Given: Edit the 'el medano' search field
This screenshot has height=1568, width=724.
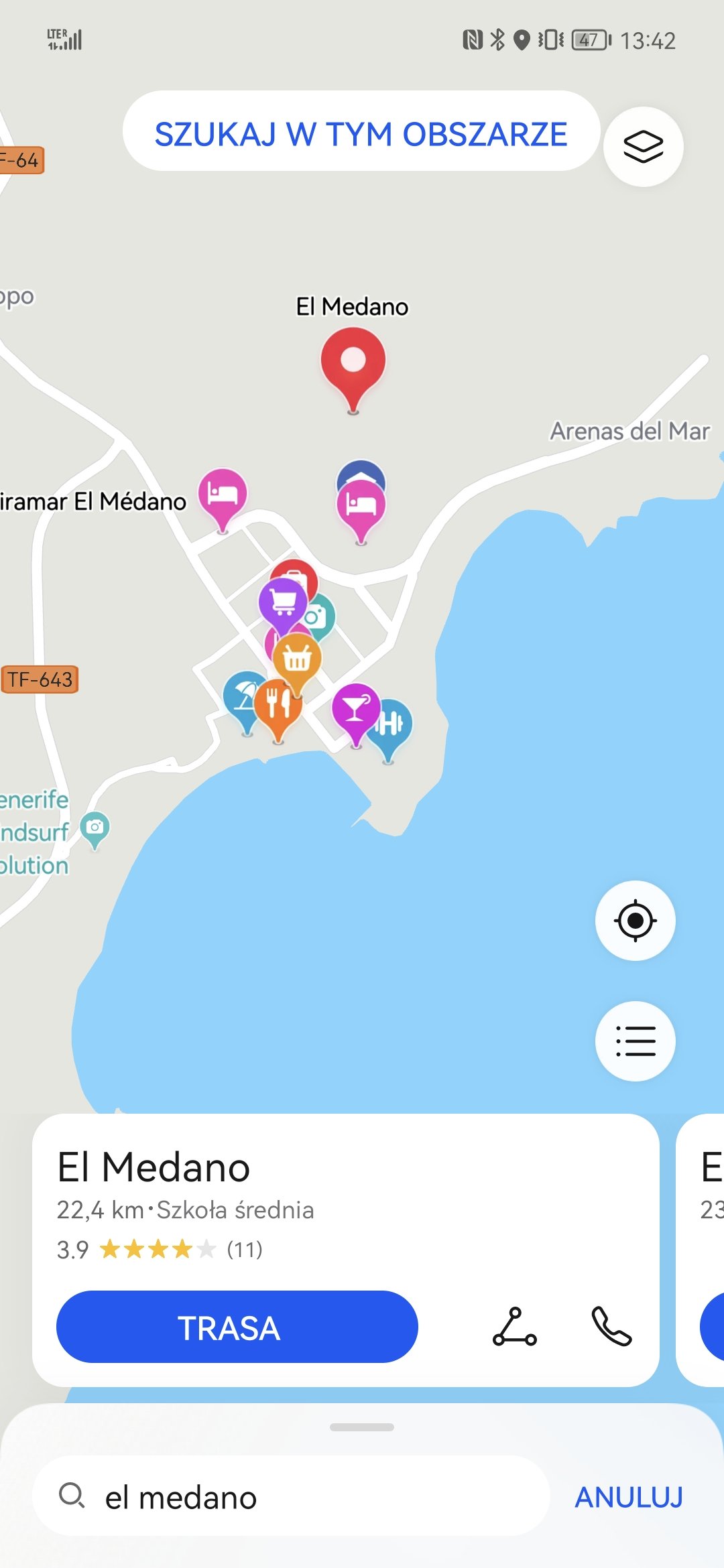Looking at the screenshot, I should [x=292, y=1496].
